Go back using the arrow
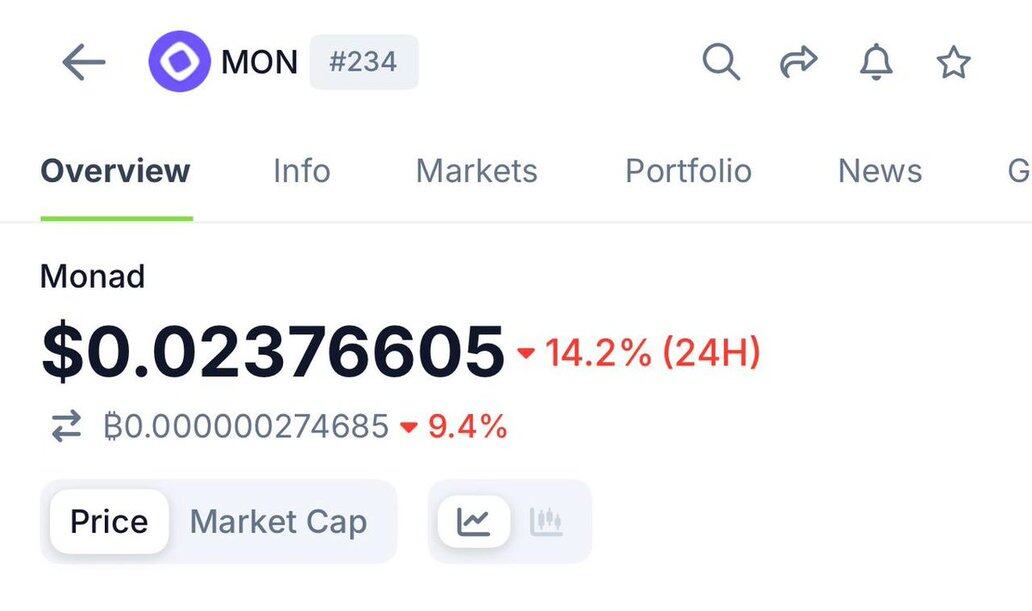The height and width of the screenshot is (611, 1032). pos(84,63)
